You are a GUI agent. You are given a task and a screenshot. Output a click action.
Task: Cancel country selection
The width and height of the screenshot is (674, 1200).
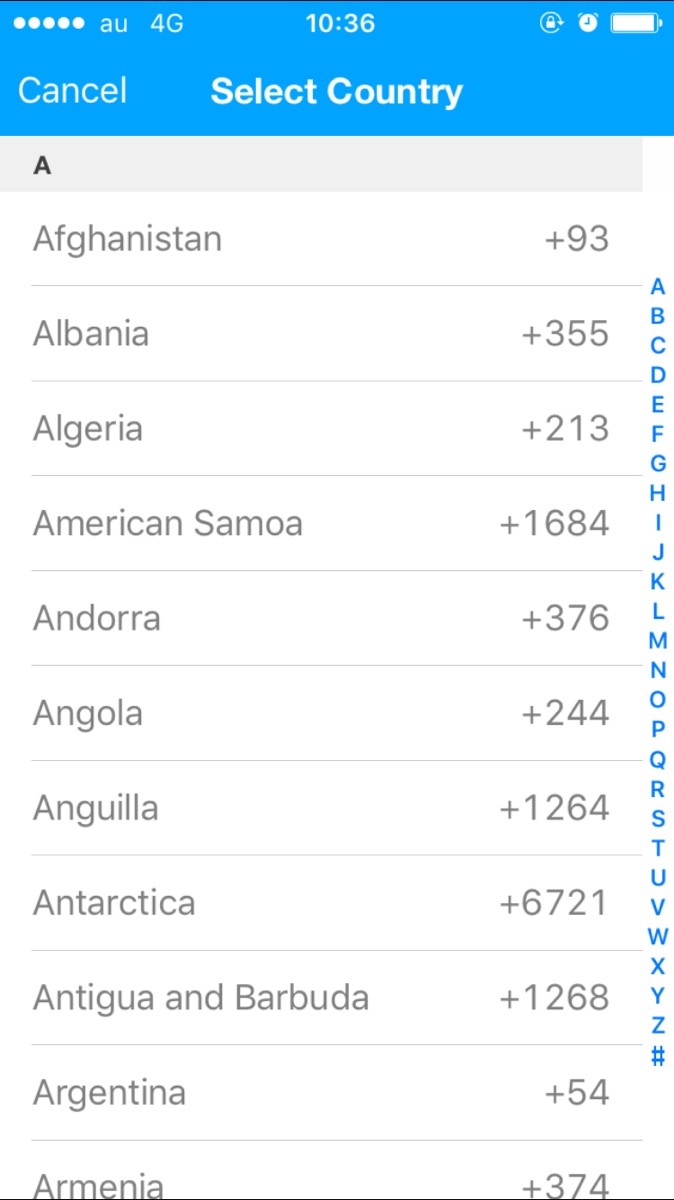pyautogui.click(x=72, y=91)
